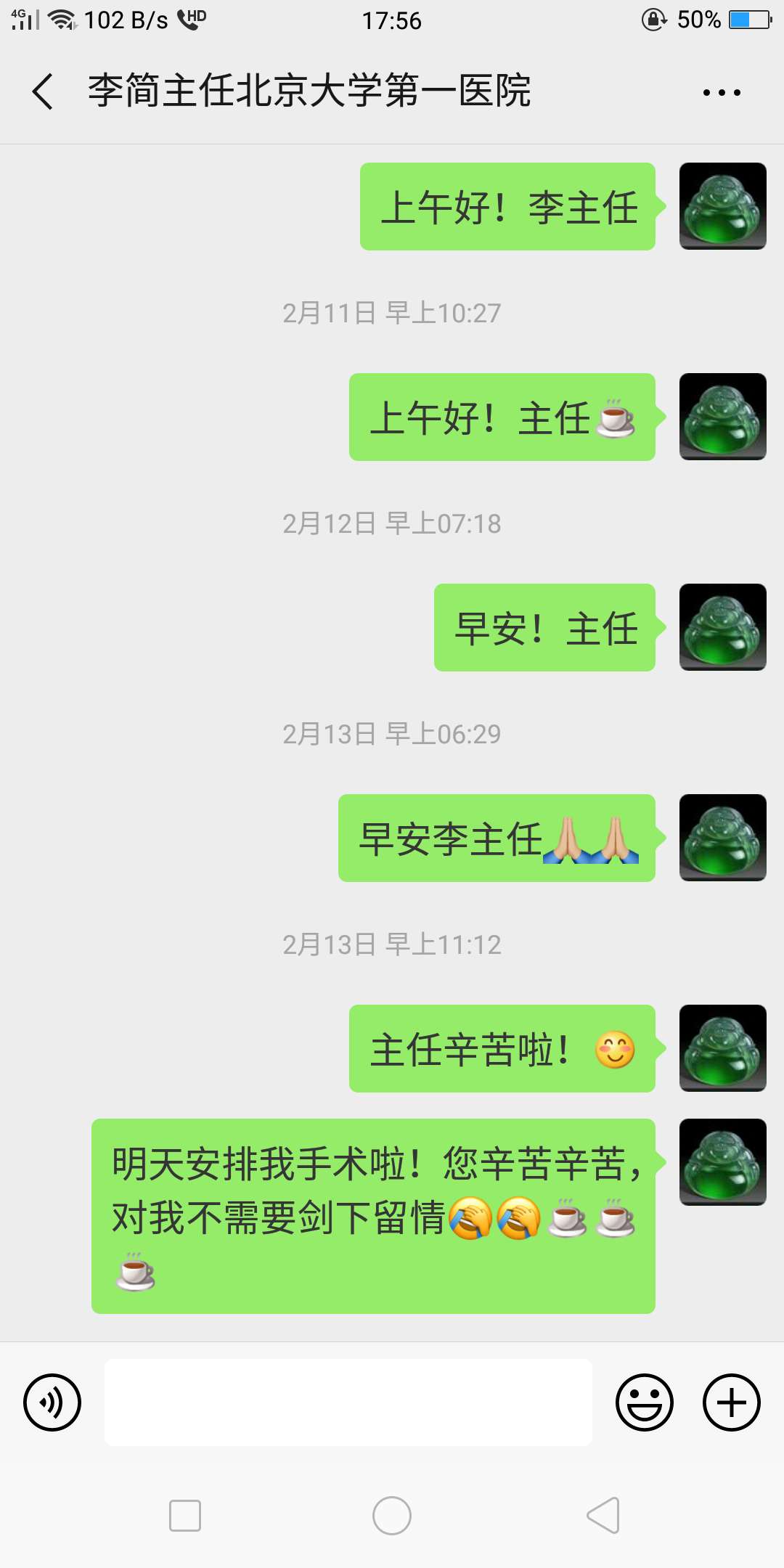Tap the message text input field
Image resolution: width=784 pixels, height=1568 pixels.
pyautogui.click(x=347, y=1402)
